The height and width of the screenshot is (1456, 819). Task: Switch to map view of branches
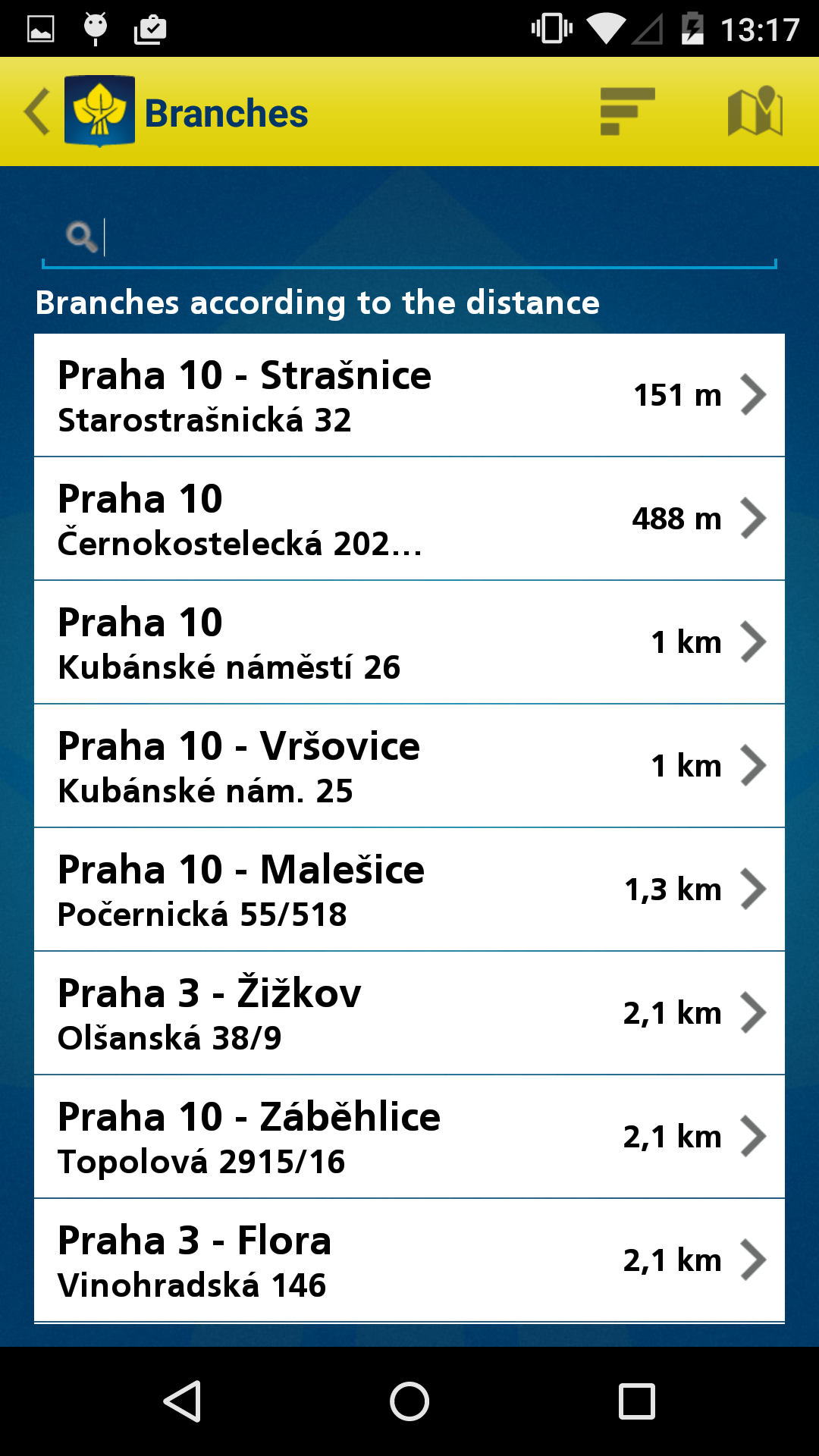click(755, 112)
